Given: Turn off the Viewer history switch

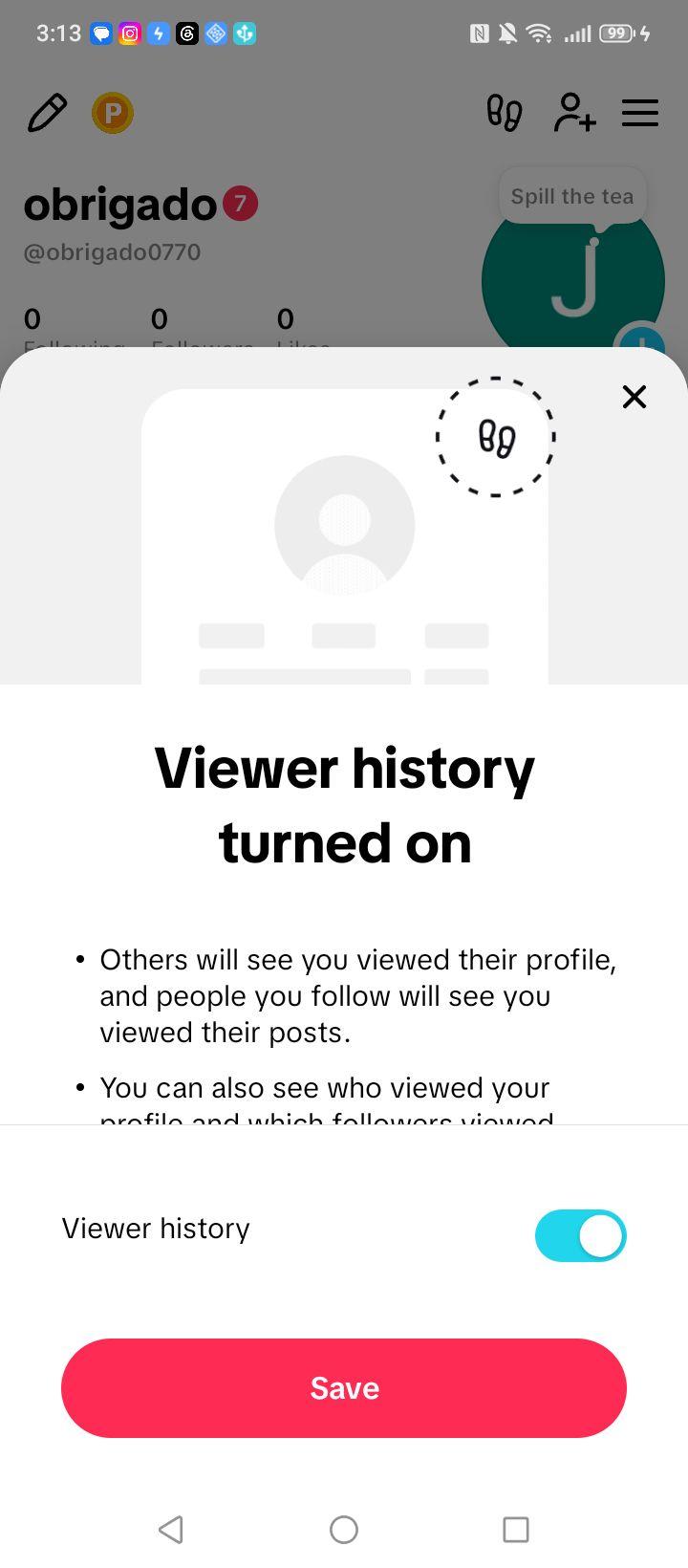Looking at the screenshot, I should [581, 1235].
